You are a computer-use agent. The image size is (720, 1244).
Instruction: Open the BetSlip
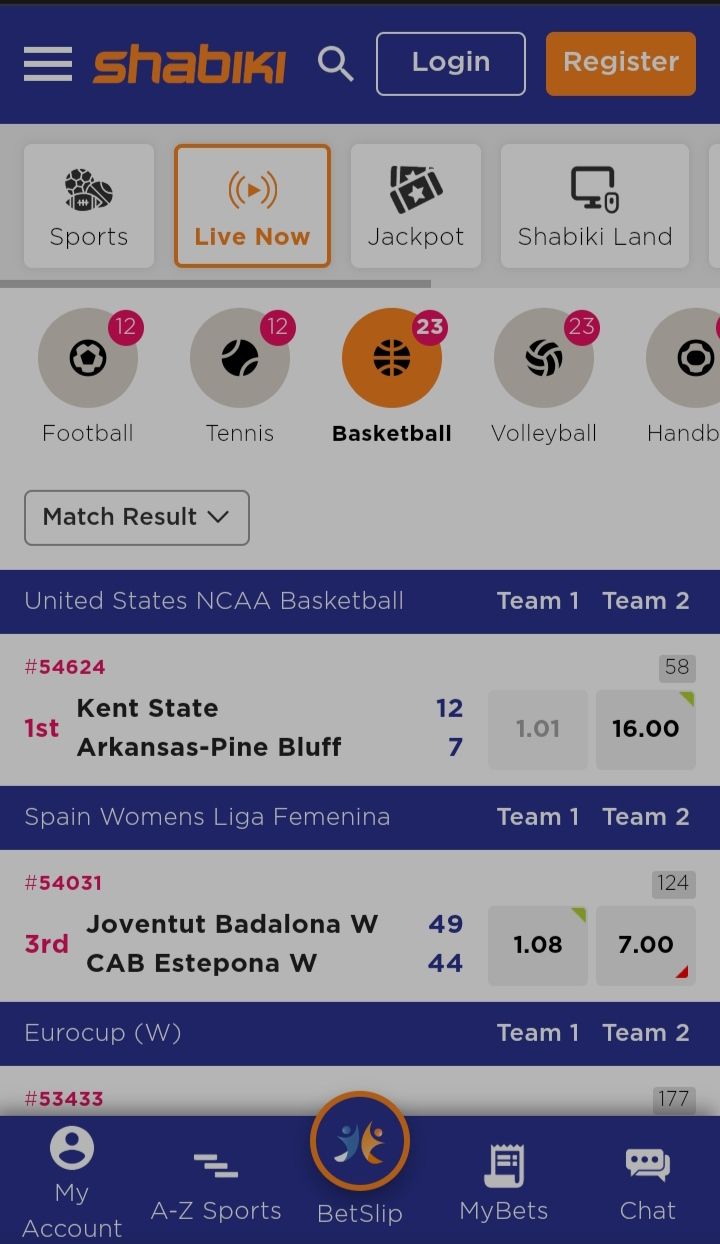point(360,1160)
